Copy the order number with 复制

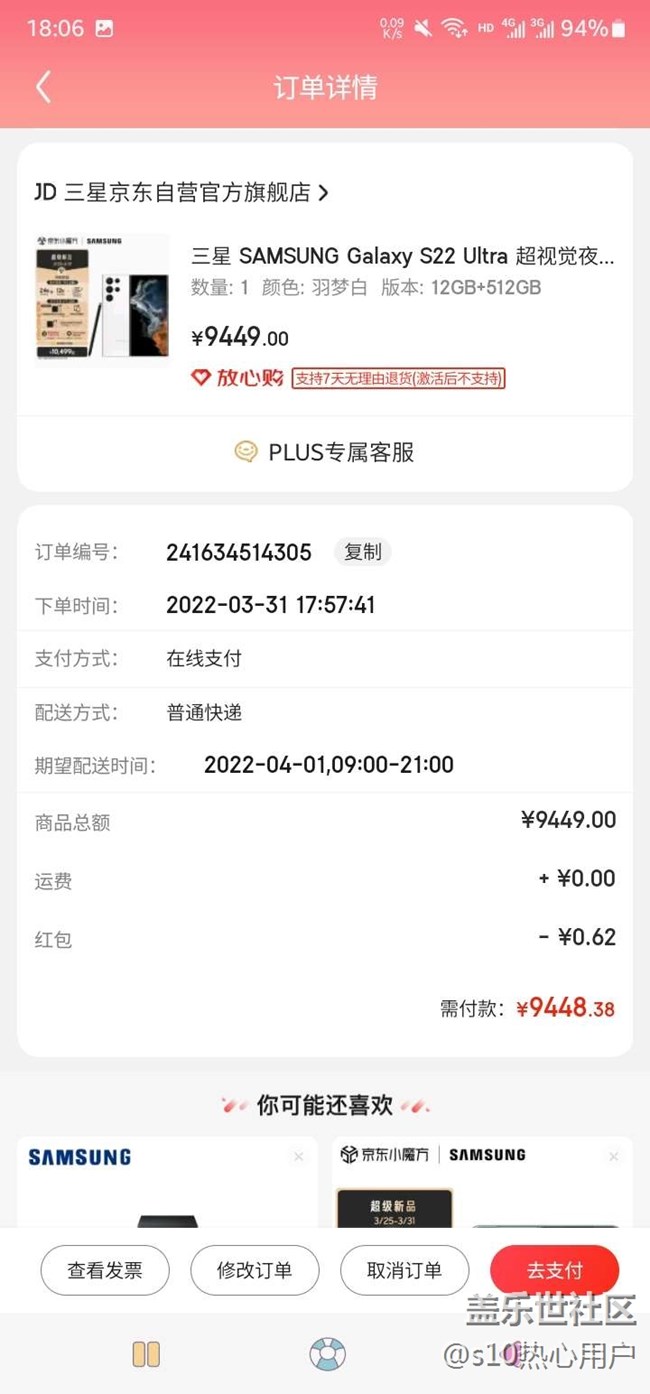362,552
